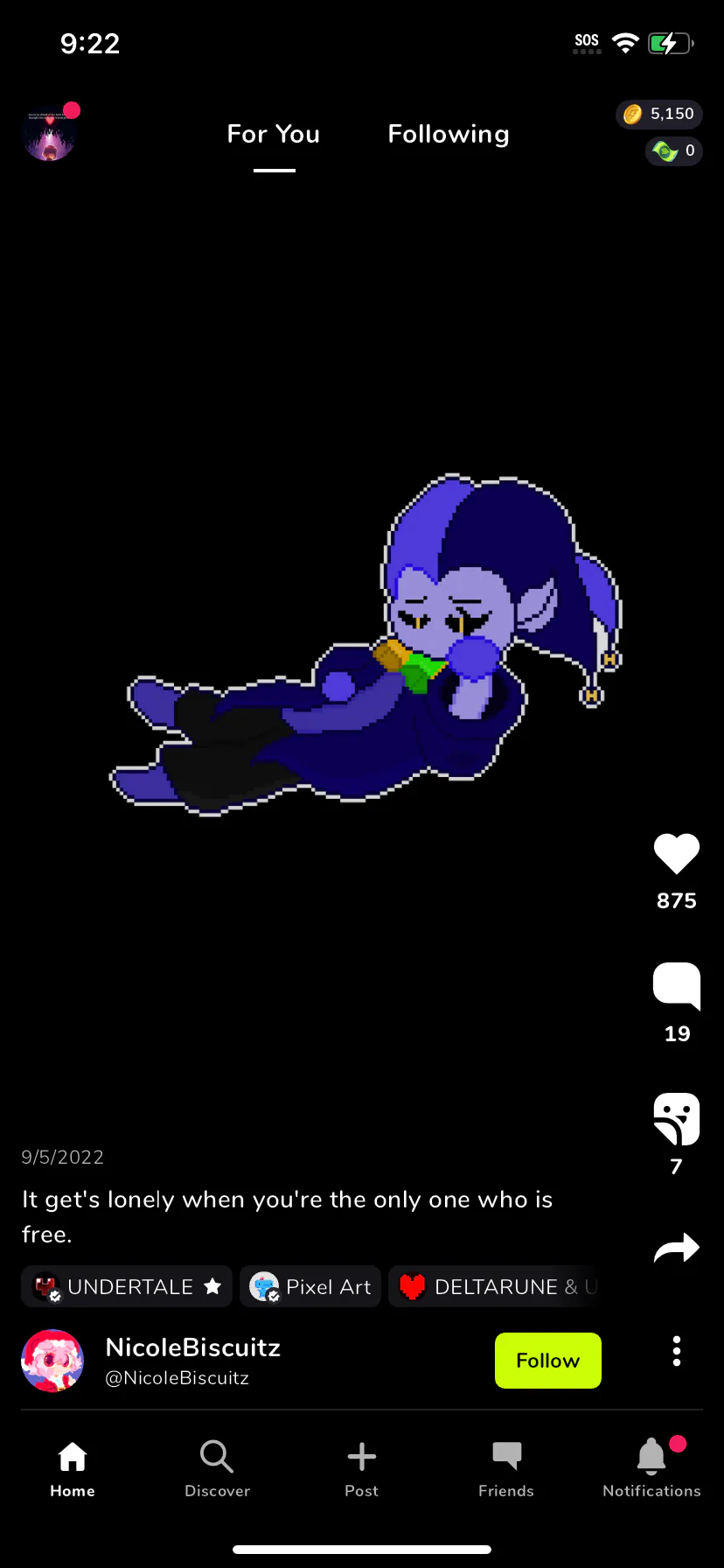724x1568 pixels.
Task: Open the three-dot post options menu
Action: [x=676, y=1351]
